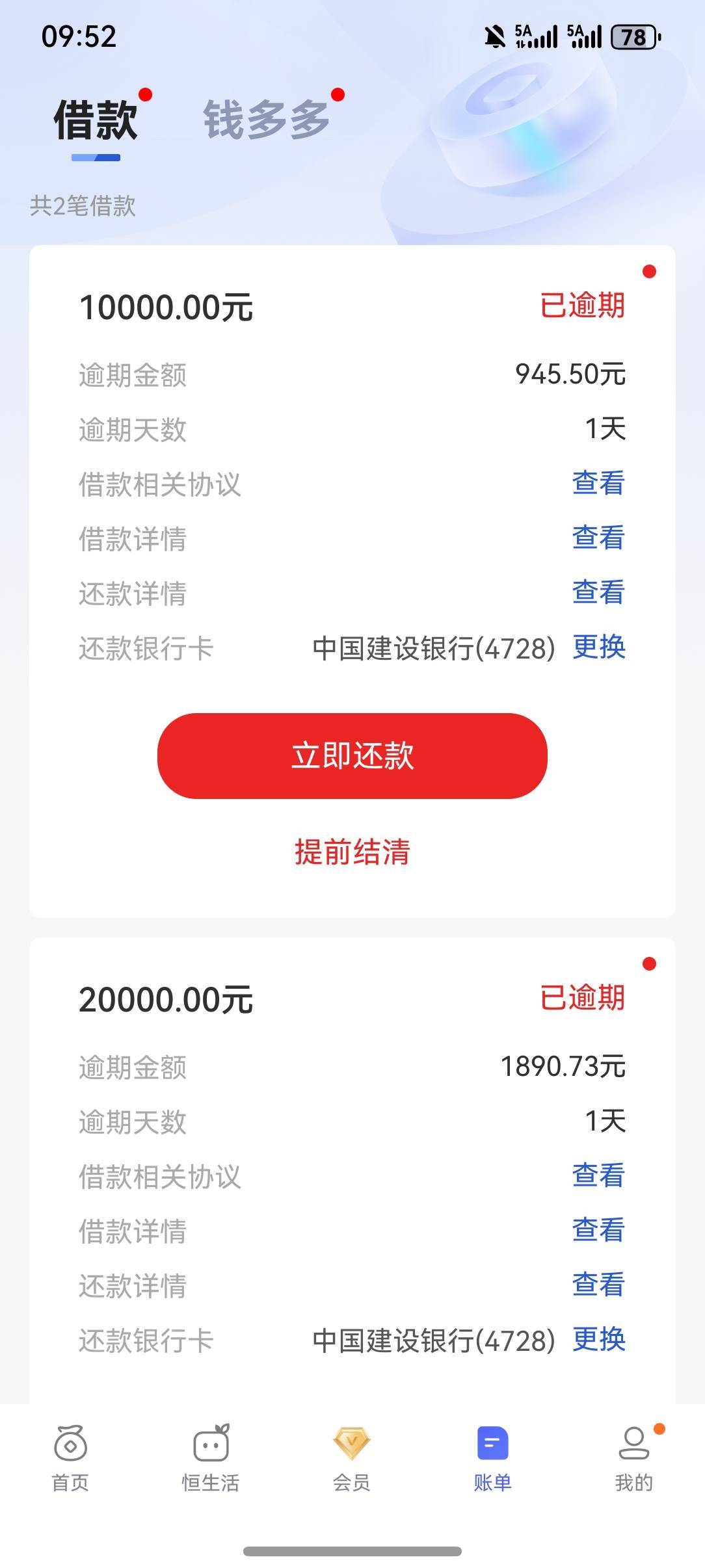
Task: Change repayment bank card for 10000.00元 loan
Action: click(x=599, y=647)
